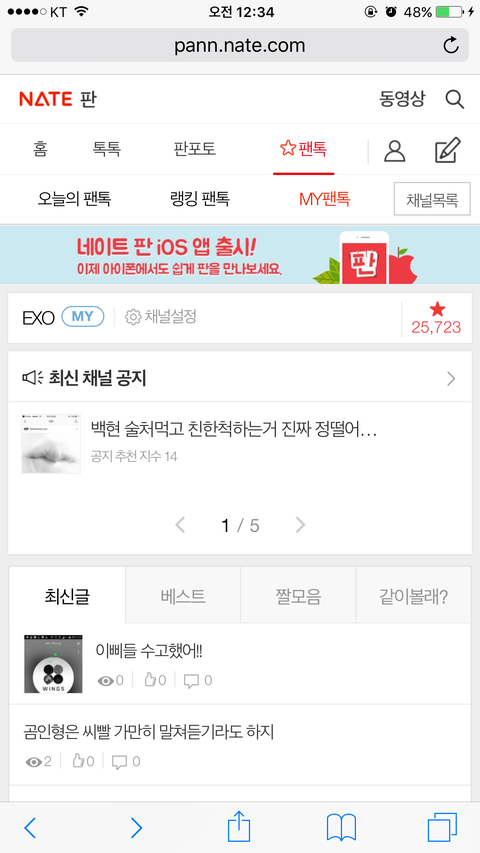Switch to the 판포토 tab

[195, 149]
